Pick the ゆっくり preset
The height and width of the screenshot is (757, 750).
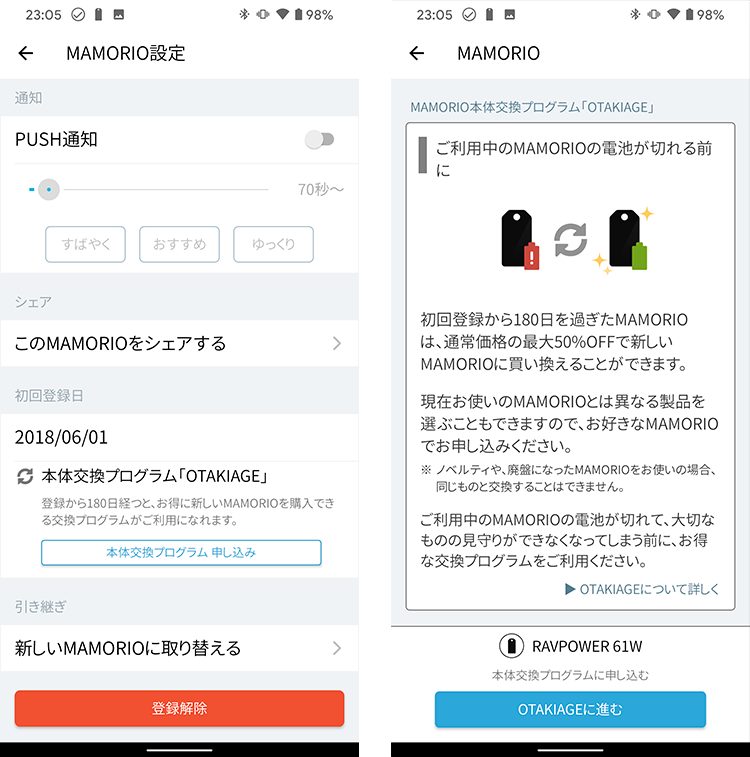coord(273,244)
